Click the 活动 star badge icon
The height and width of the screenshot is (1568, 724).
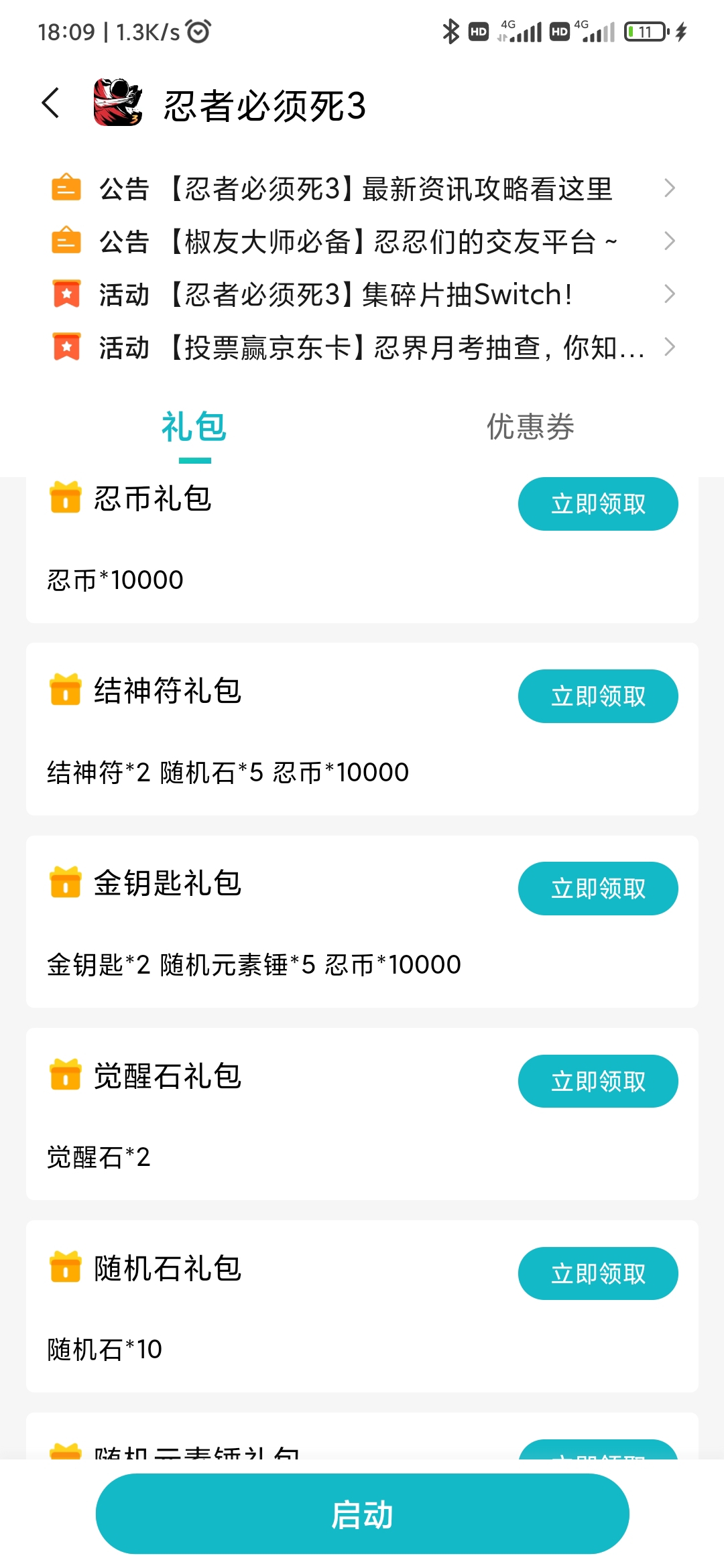point(65,293)
